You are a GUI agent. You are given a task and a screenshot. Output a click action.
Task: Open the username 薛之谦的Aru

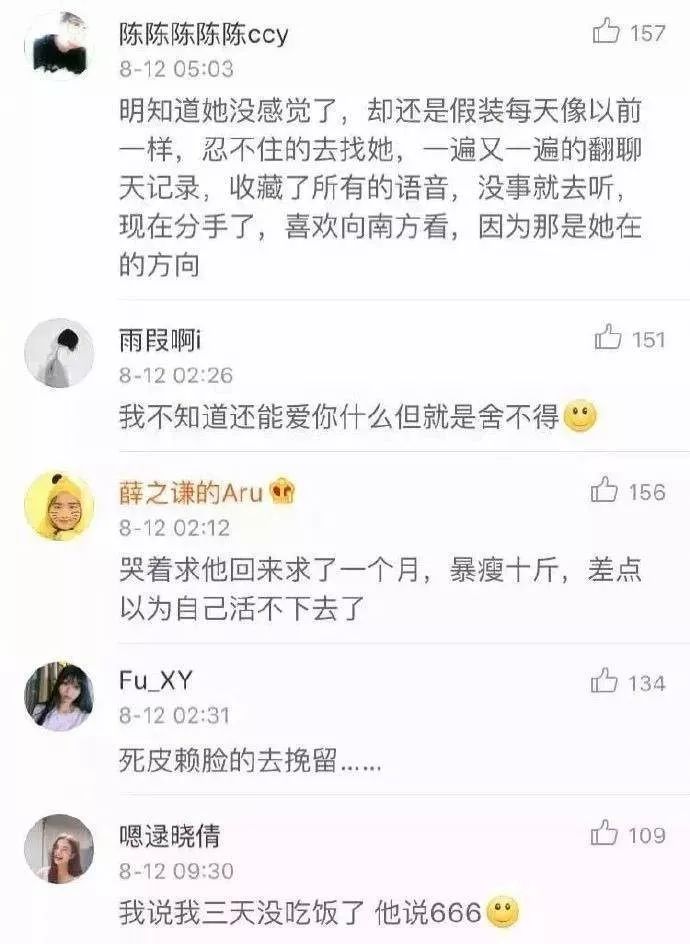[190, 493]
